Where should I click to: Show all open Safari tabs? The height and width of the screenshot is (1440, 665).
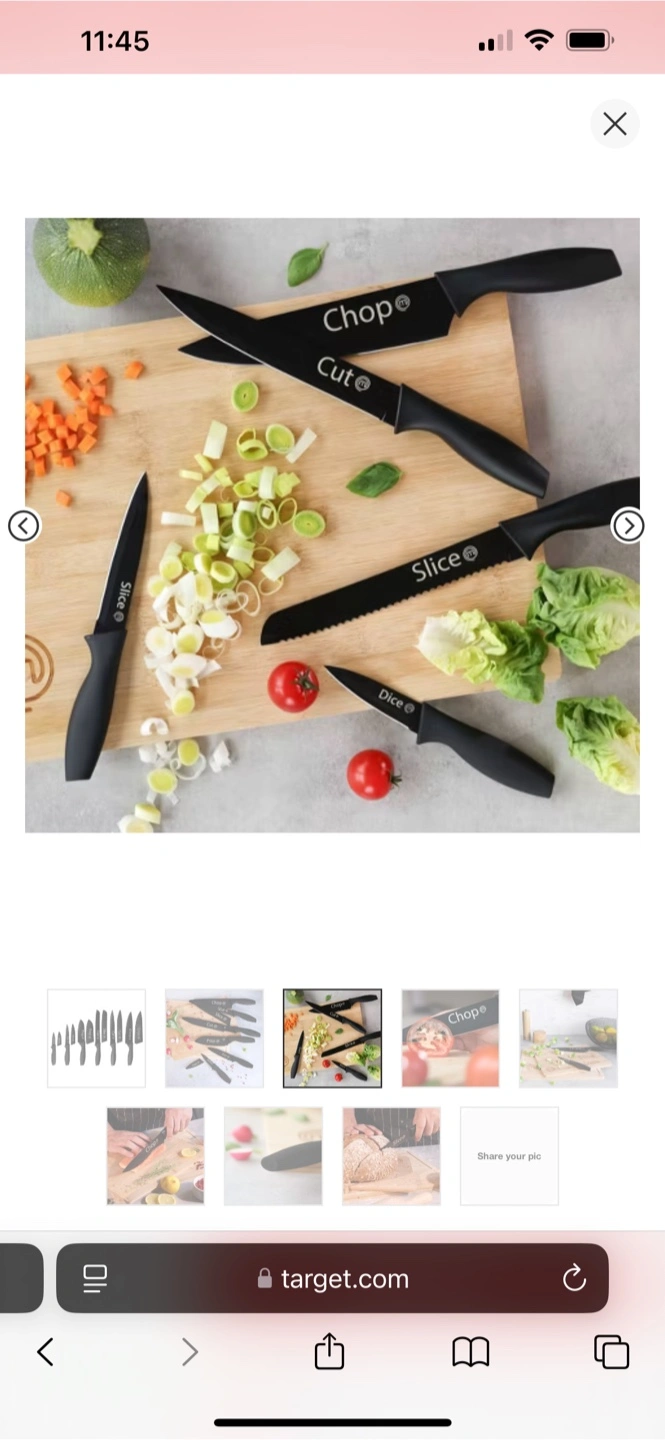pos(612,1352)
